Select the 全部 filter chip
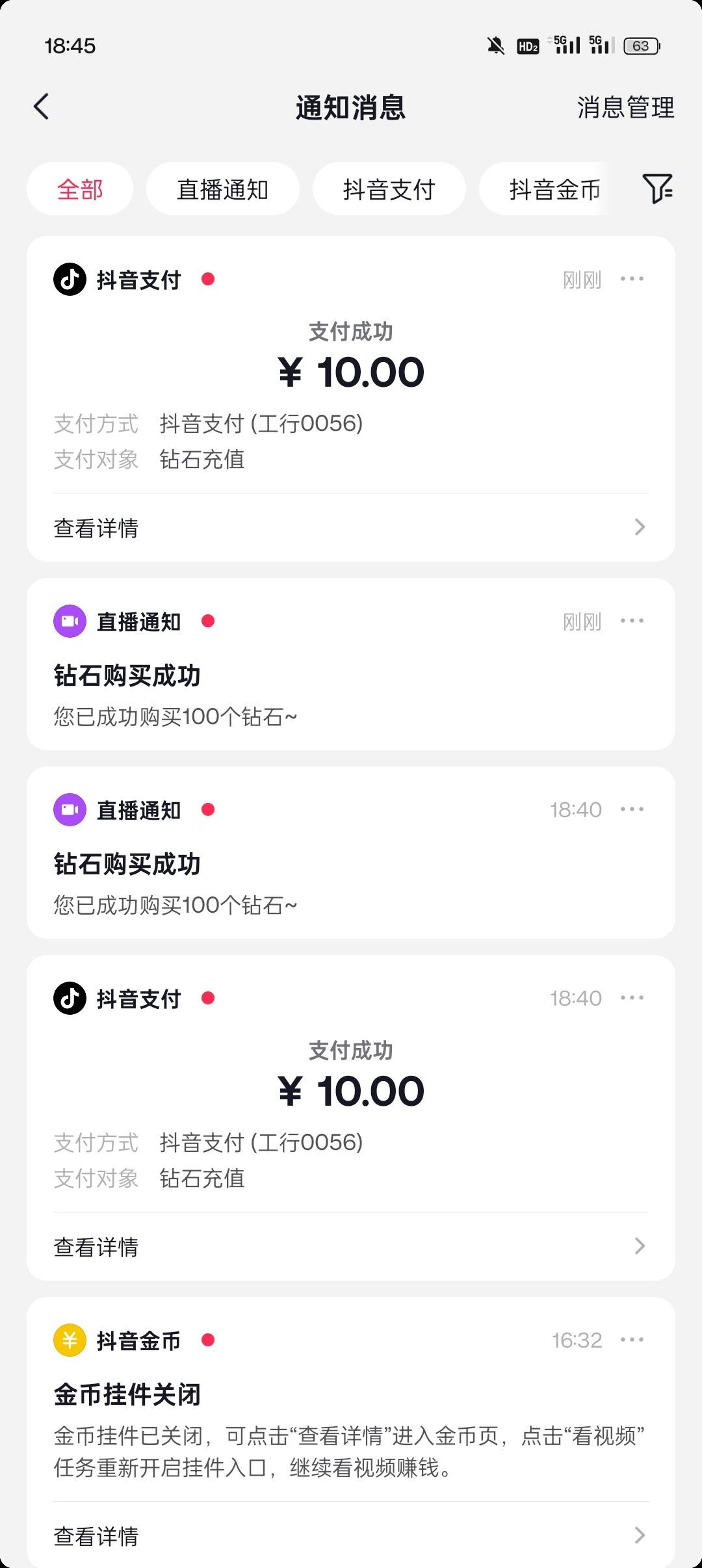The width and height of the screenshot is (702, 1568). click(80, 189)
